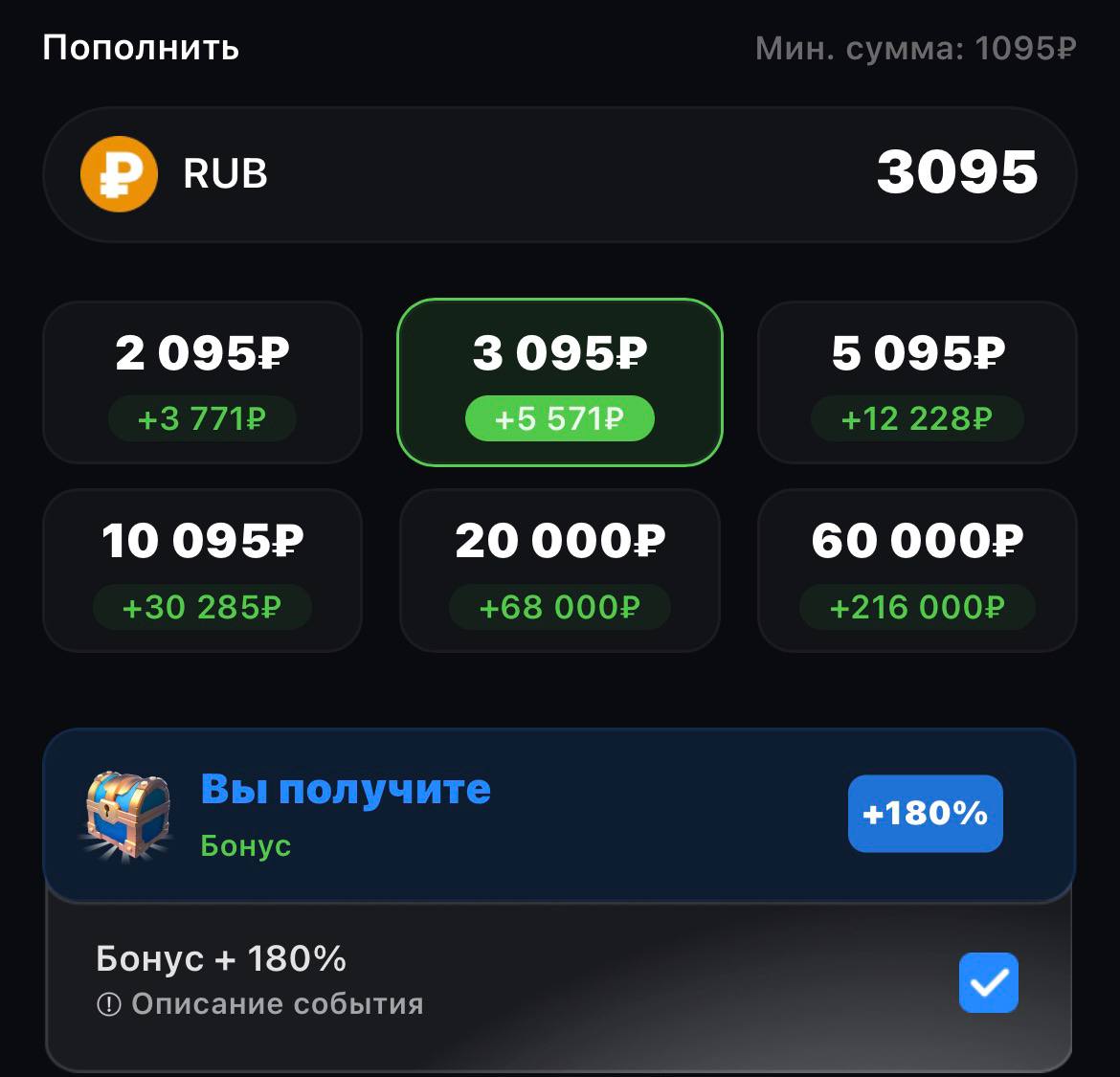1120x1077 pixels.
Task: Choose the 3 095₽ preset amount
Action: [559, 382]
